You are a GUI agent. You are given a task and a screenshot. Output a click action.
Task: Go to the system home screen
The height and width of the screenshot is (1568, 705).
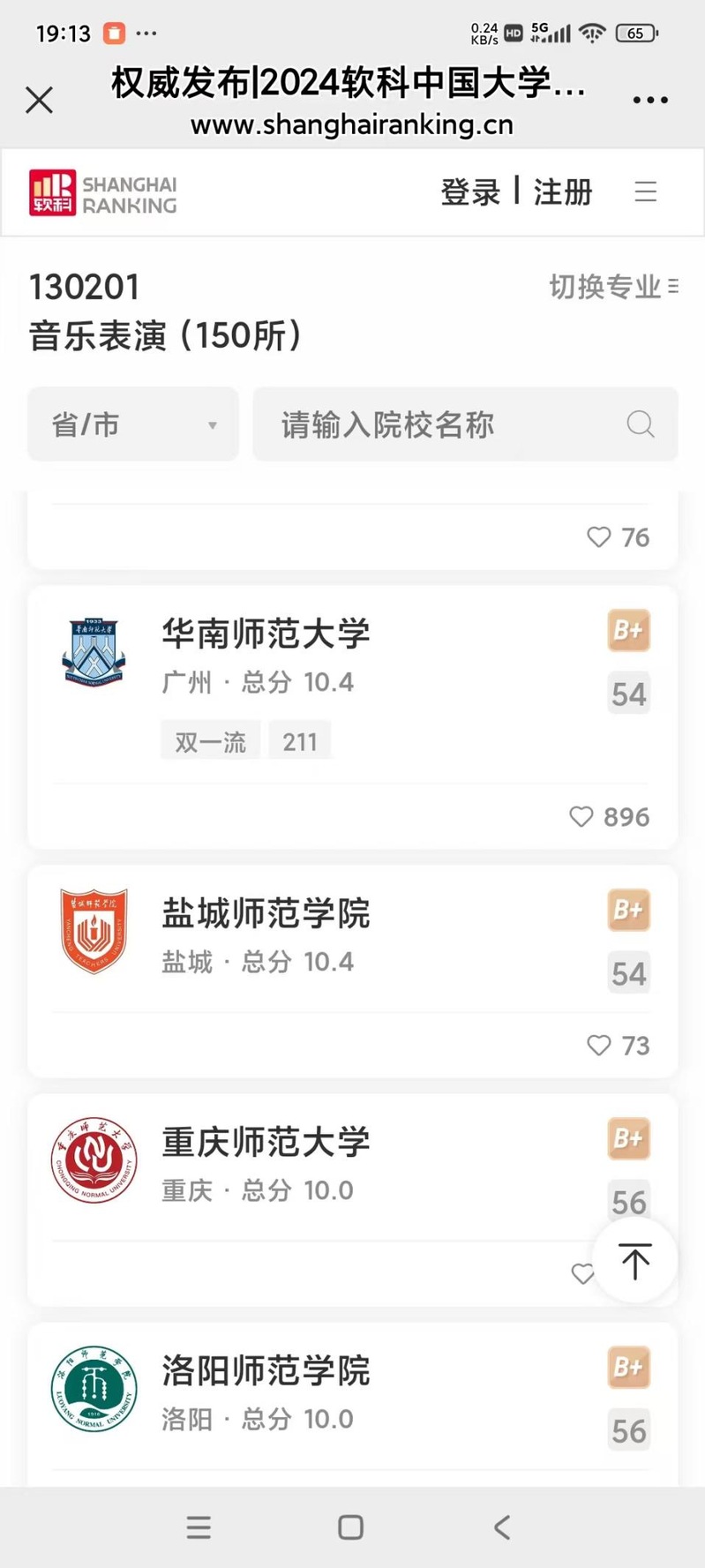pos(351,1527)
